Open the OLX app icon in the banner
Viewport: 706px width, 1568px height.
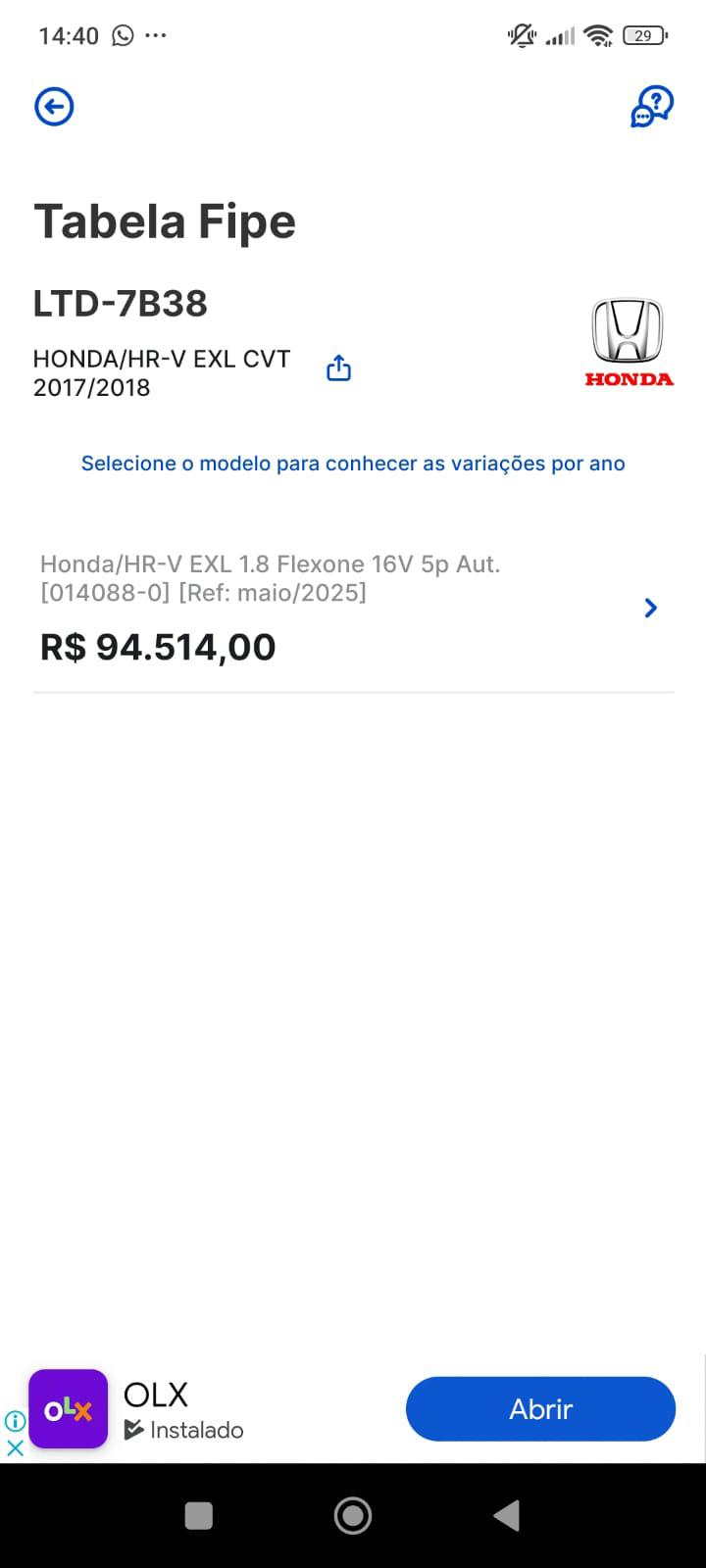pos(69,1409)
